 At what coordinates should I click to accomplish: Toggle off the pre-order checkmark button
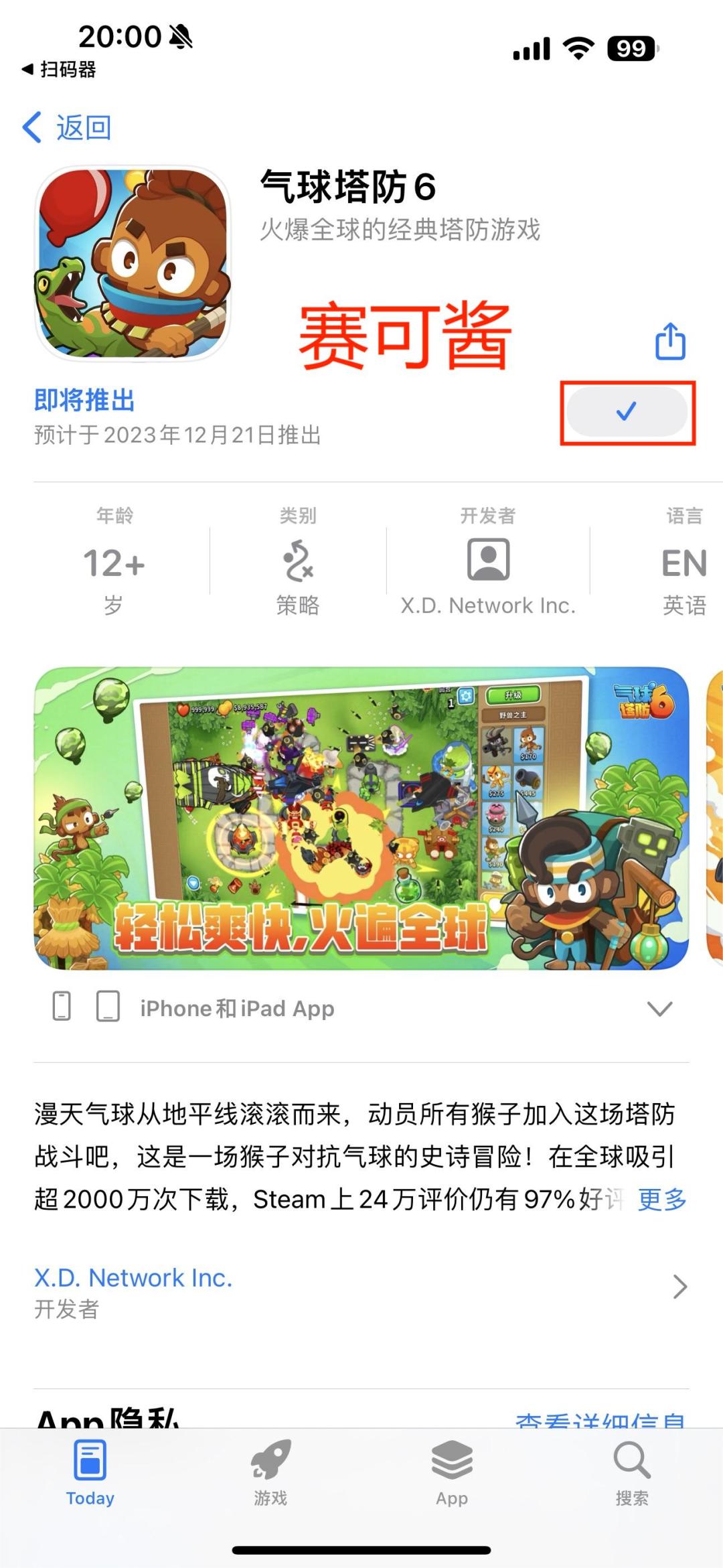point(625,413)
